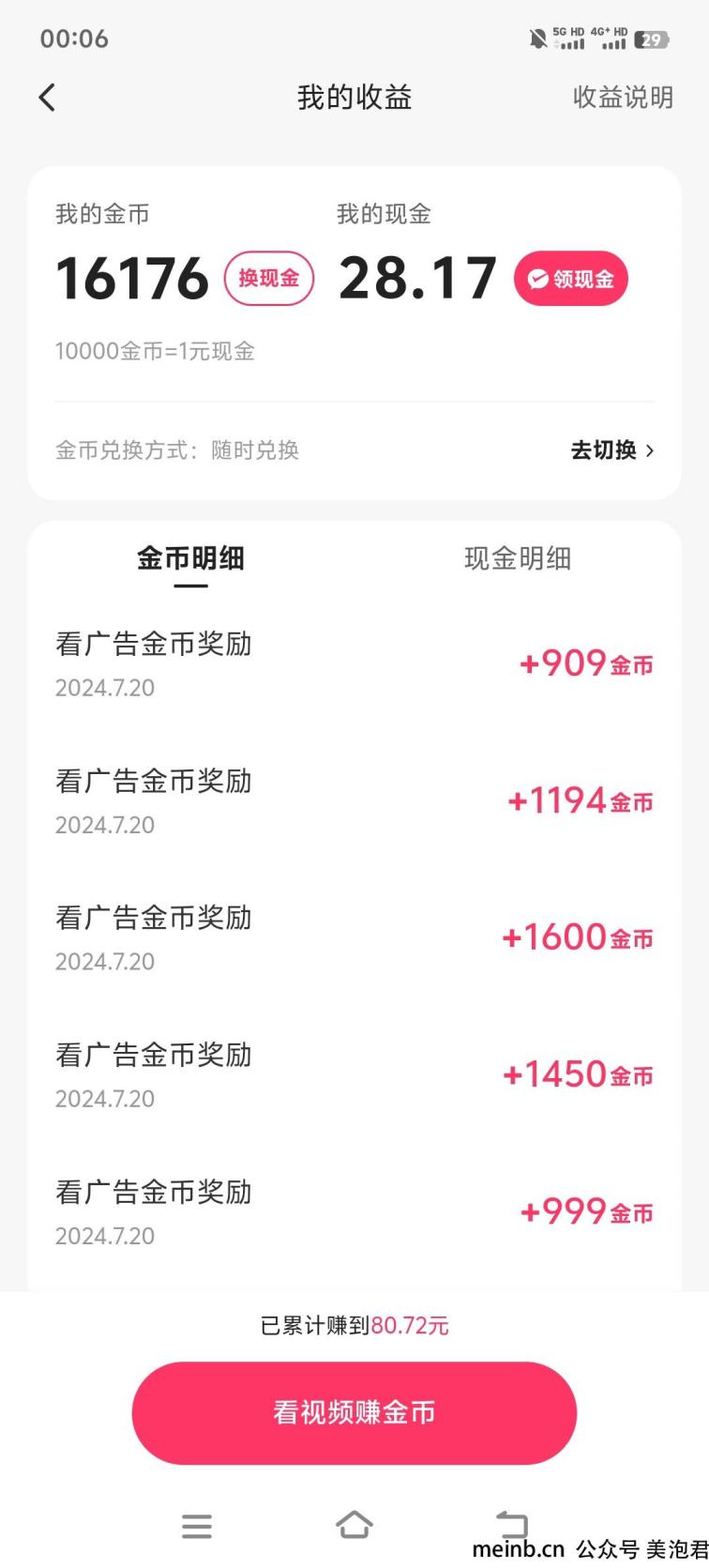Select the 金币明细 tab
This screenshot has height=1568, width=709.
190,559
